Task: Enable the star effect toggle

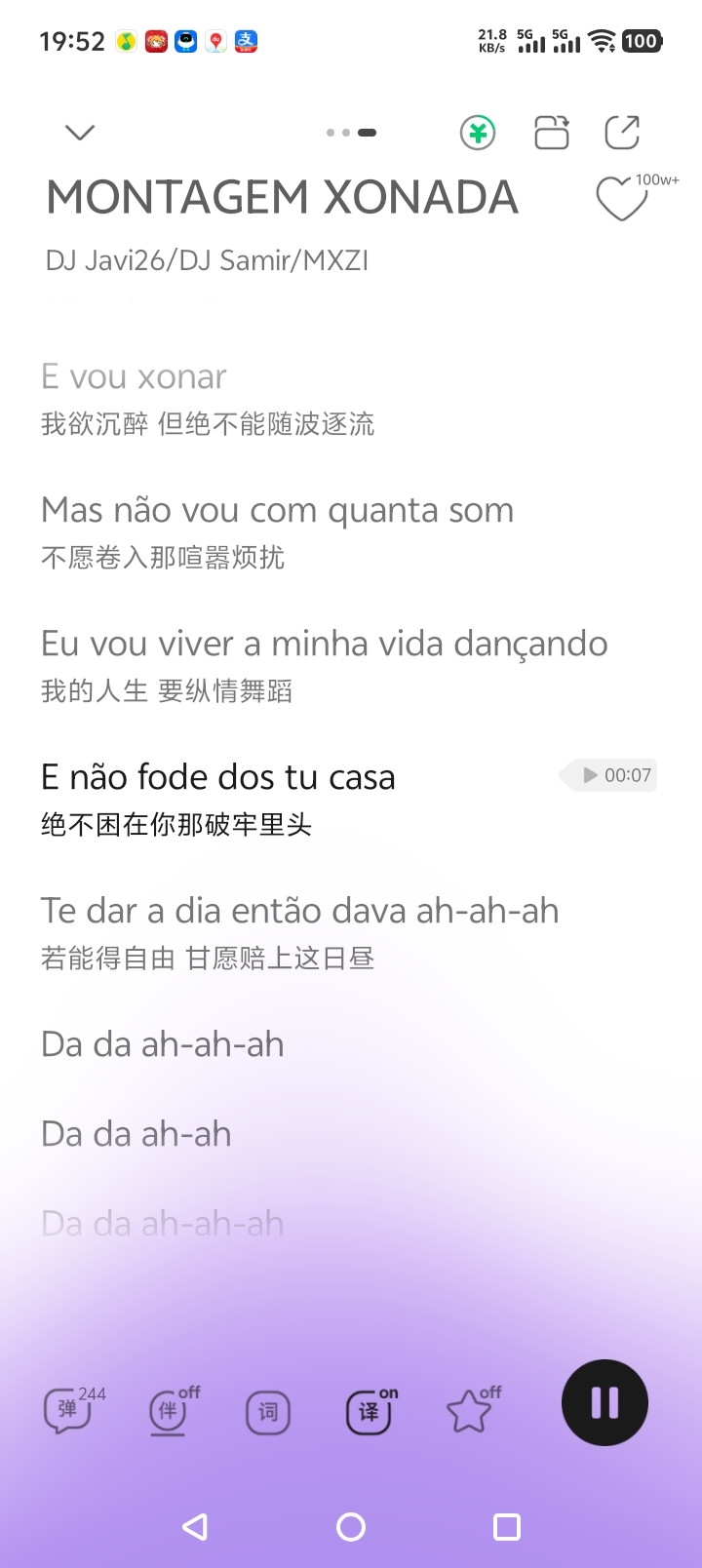Action: (x=470, y=1411)
